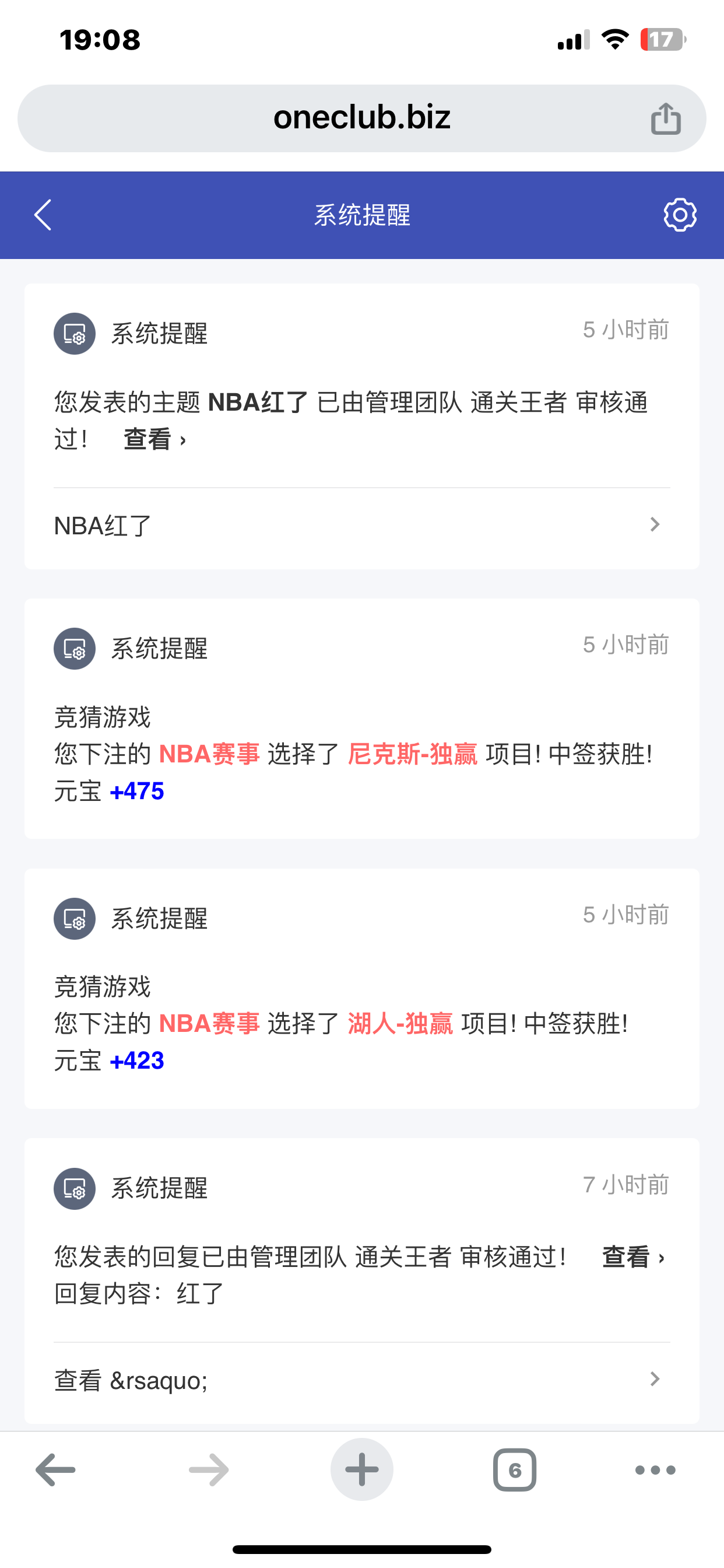
Task: Go back from the 系统提醒 page
Action: 43,215
